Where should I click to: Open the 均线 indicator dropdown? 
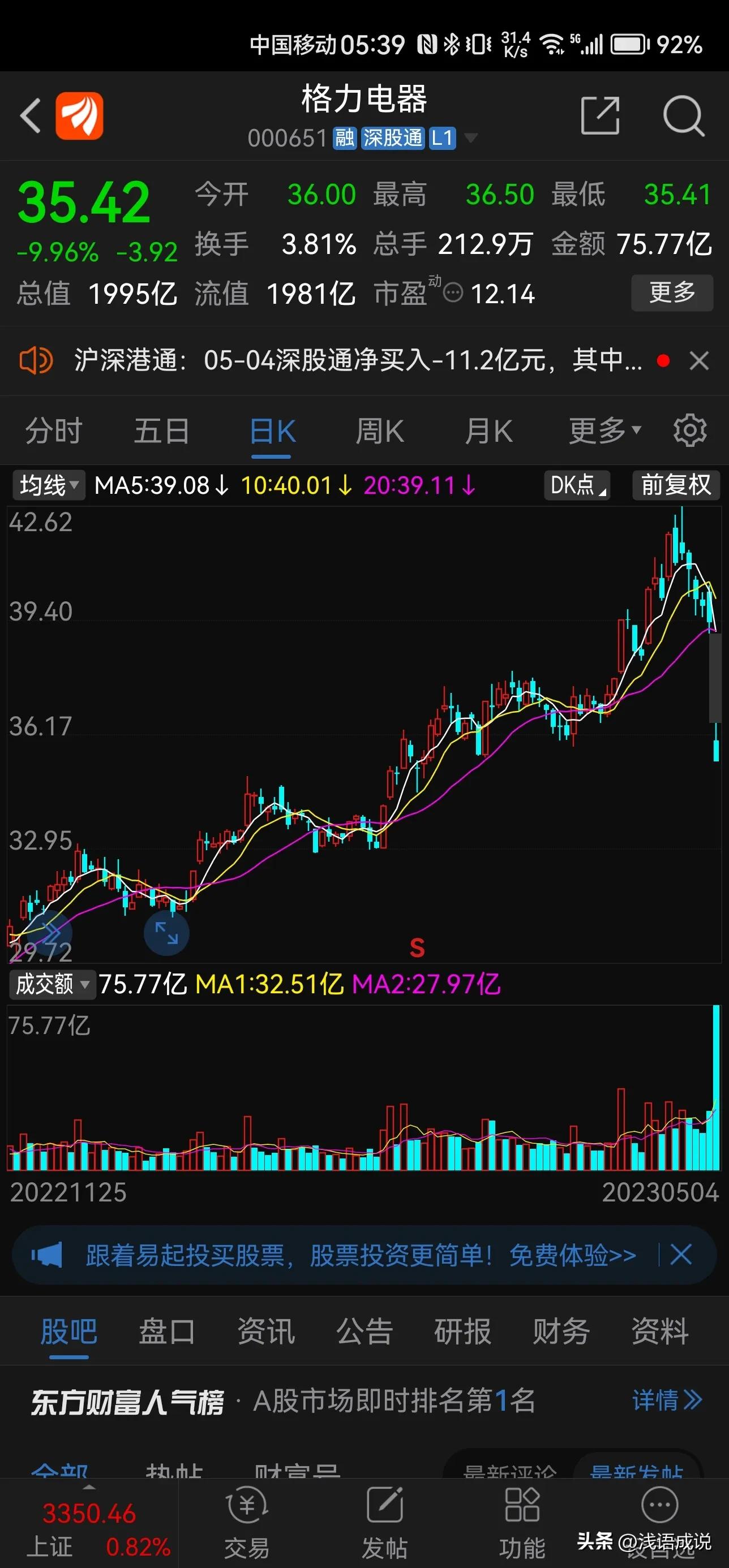coord(48,486)
